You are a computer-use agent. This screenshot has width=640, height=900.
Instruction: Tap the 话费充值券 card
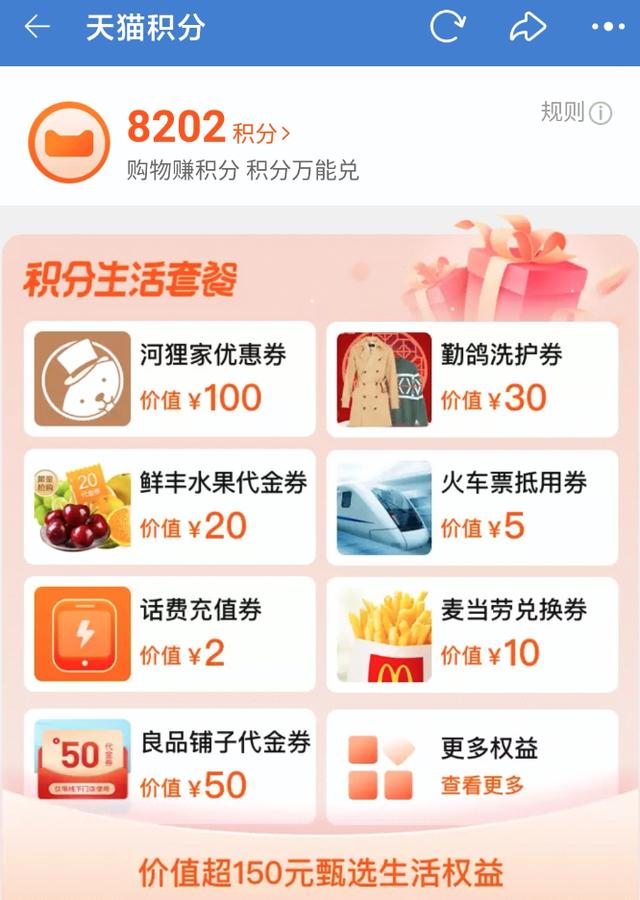(x=170, y=634)
